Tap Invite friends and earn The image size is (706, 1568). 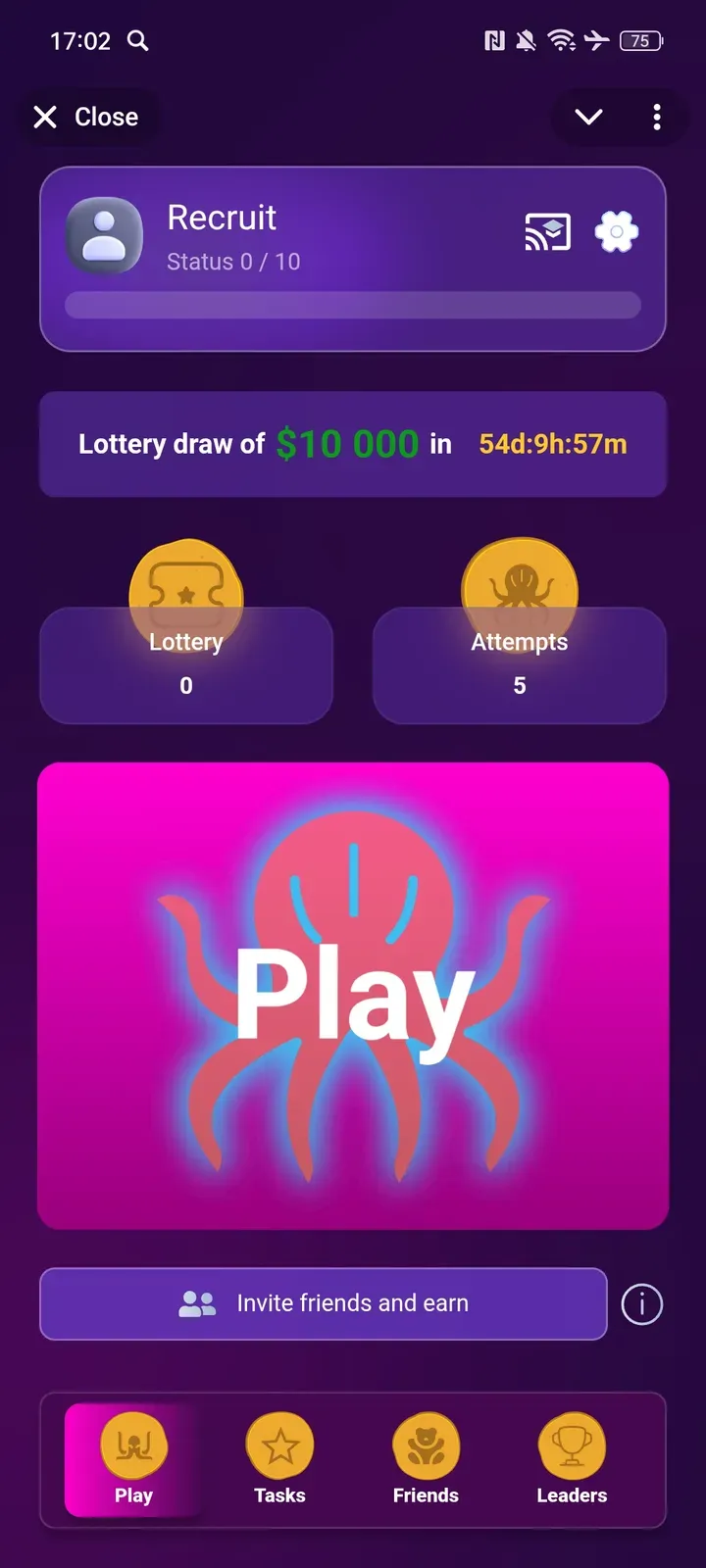point(324,1303)
